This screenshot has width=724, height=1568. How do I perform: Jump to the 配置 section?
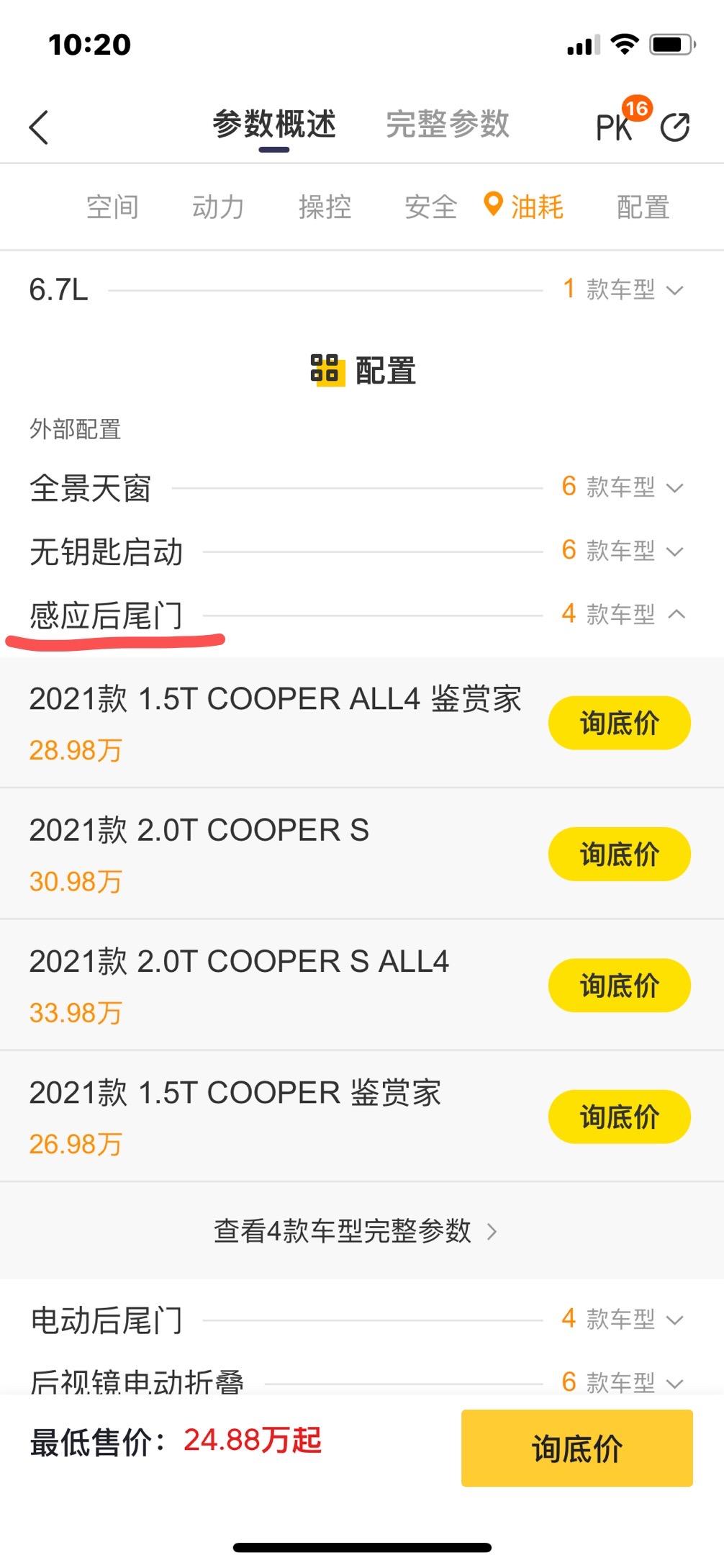(x=643, y=207)
